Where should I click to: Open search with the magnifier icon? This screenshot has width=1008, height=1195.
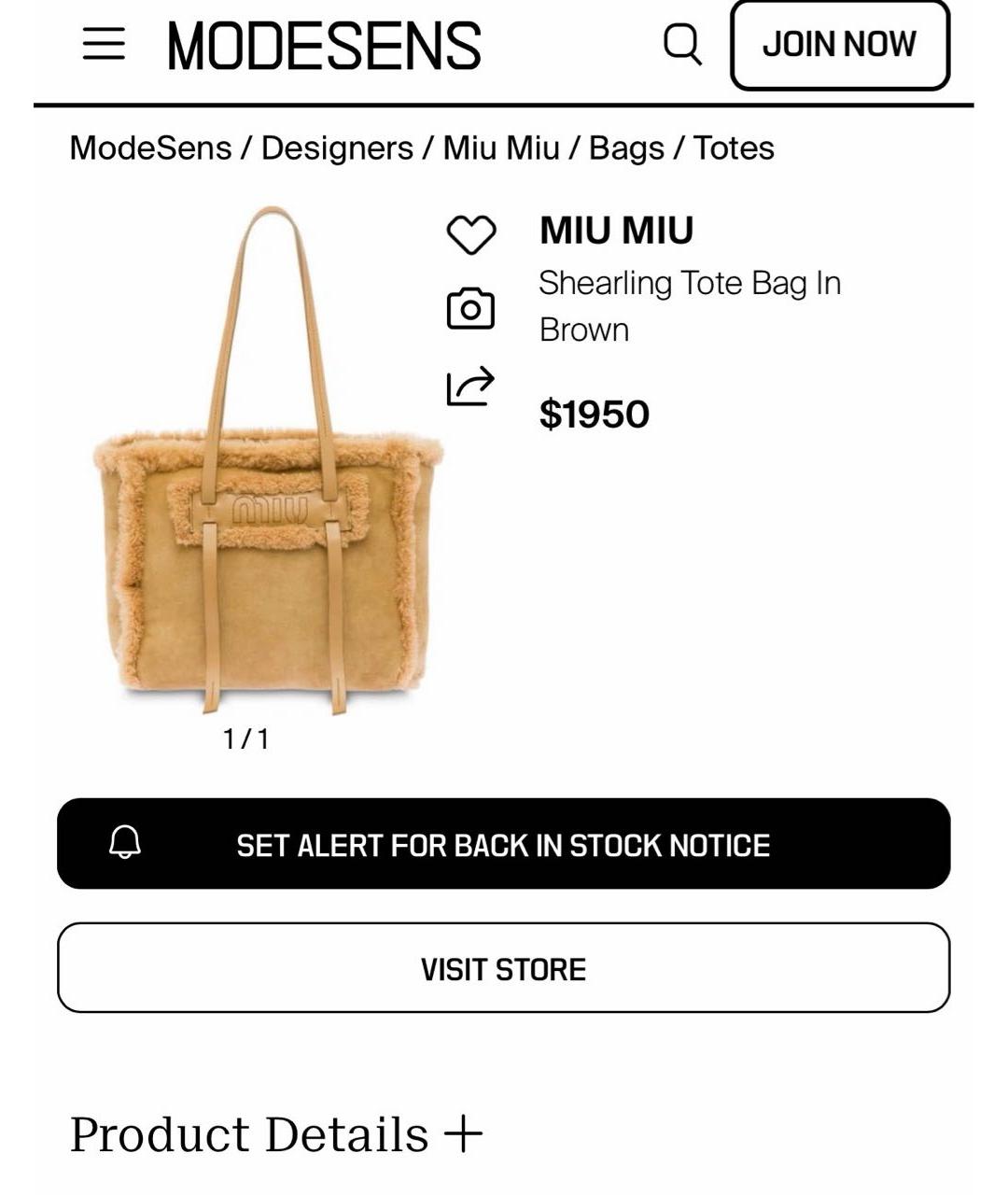point(681,44)
